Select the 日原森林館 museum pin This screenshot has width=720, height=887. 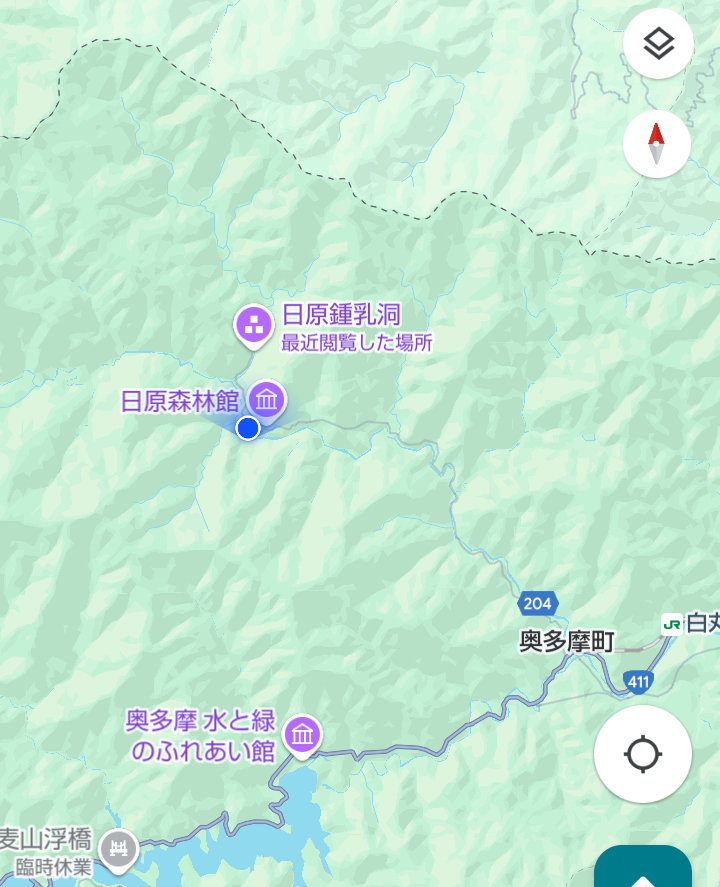point(267,400)
